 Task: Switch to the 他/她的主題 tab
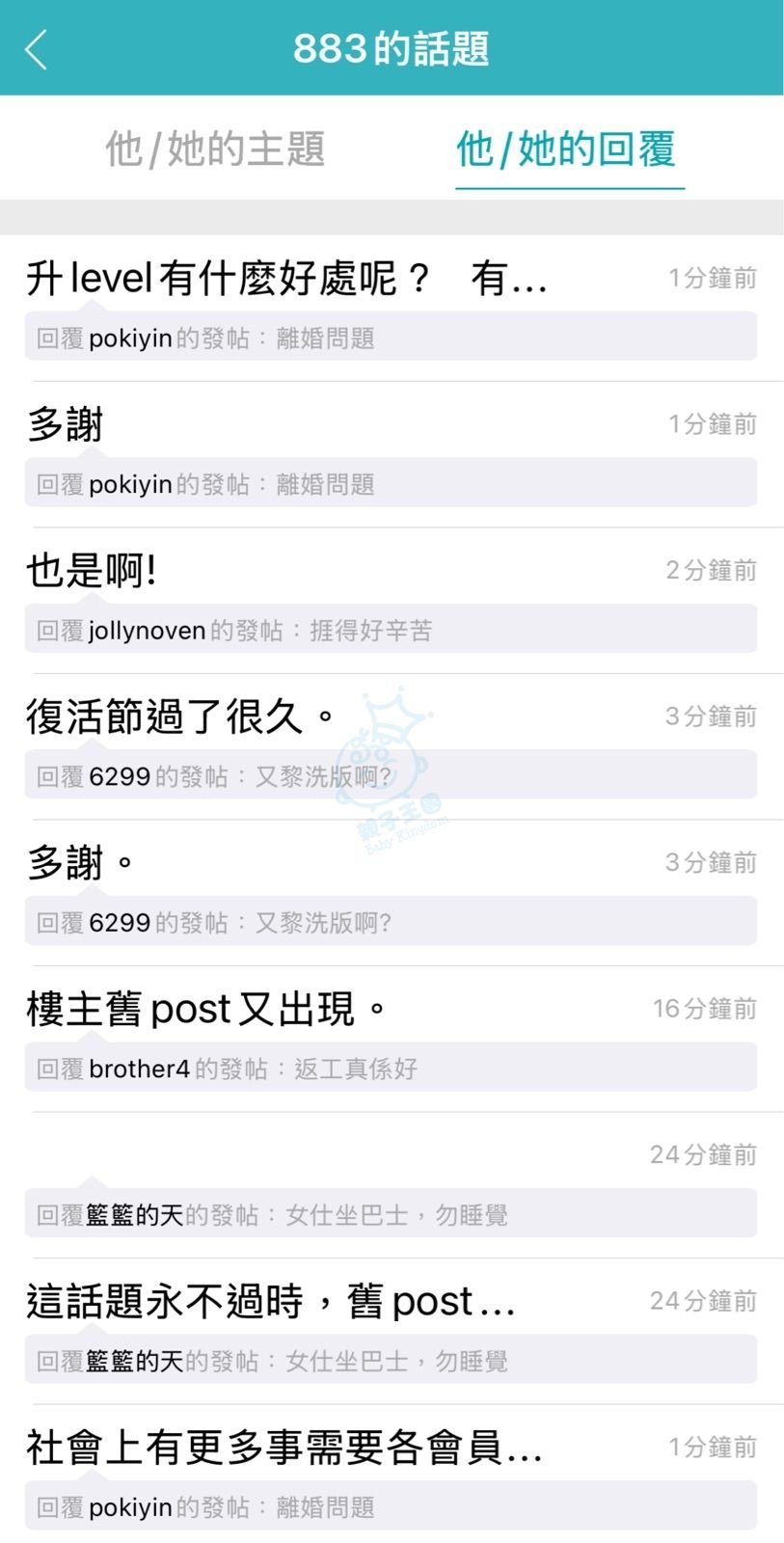click(215, 149)
